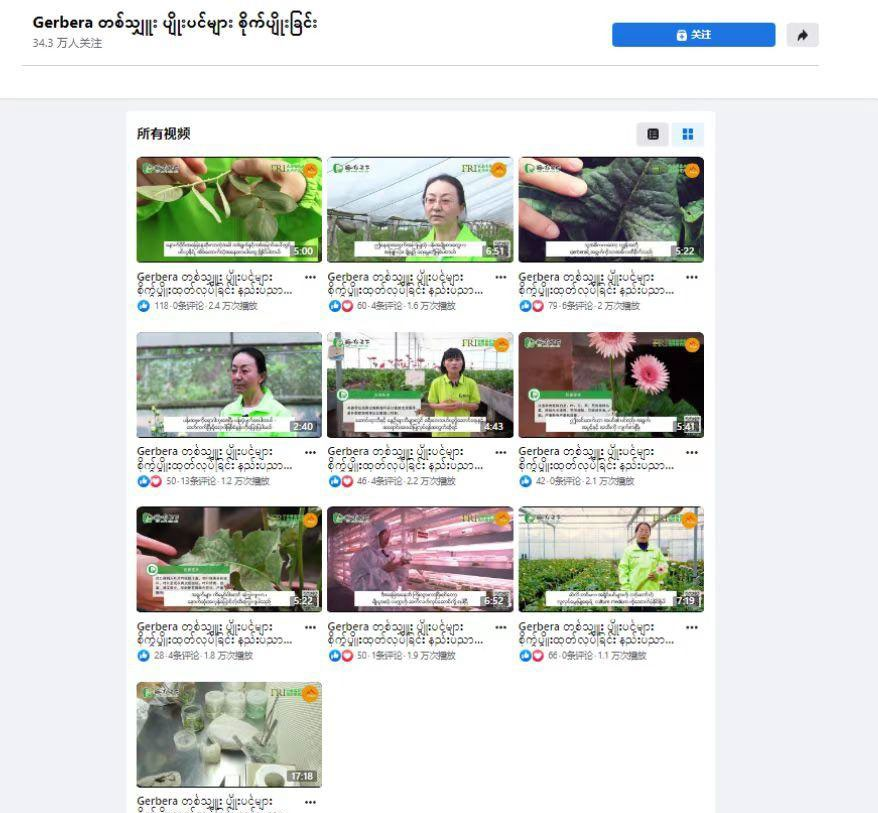878x813 pixels.
Task: Switch videos to list view
Action: point(653,134)
